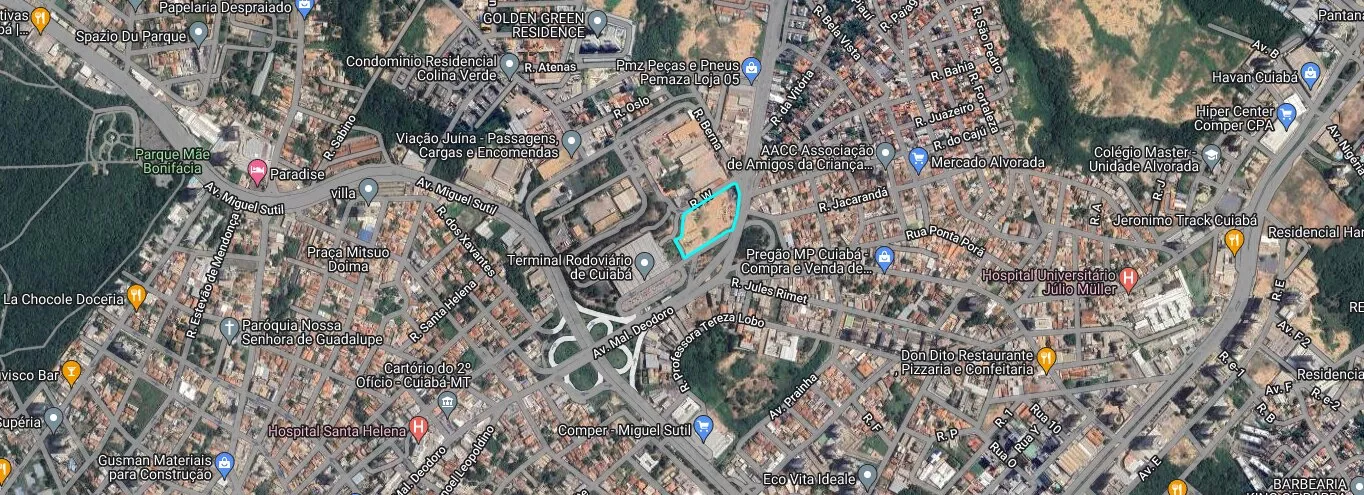Select the Colégio Master Unidade Alvorada marker
1364x495 pixels.
pos(1211,155)
